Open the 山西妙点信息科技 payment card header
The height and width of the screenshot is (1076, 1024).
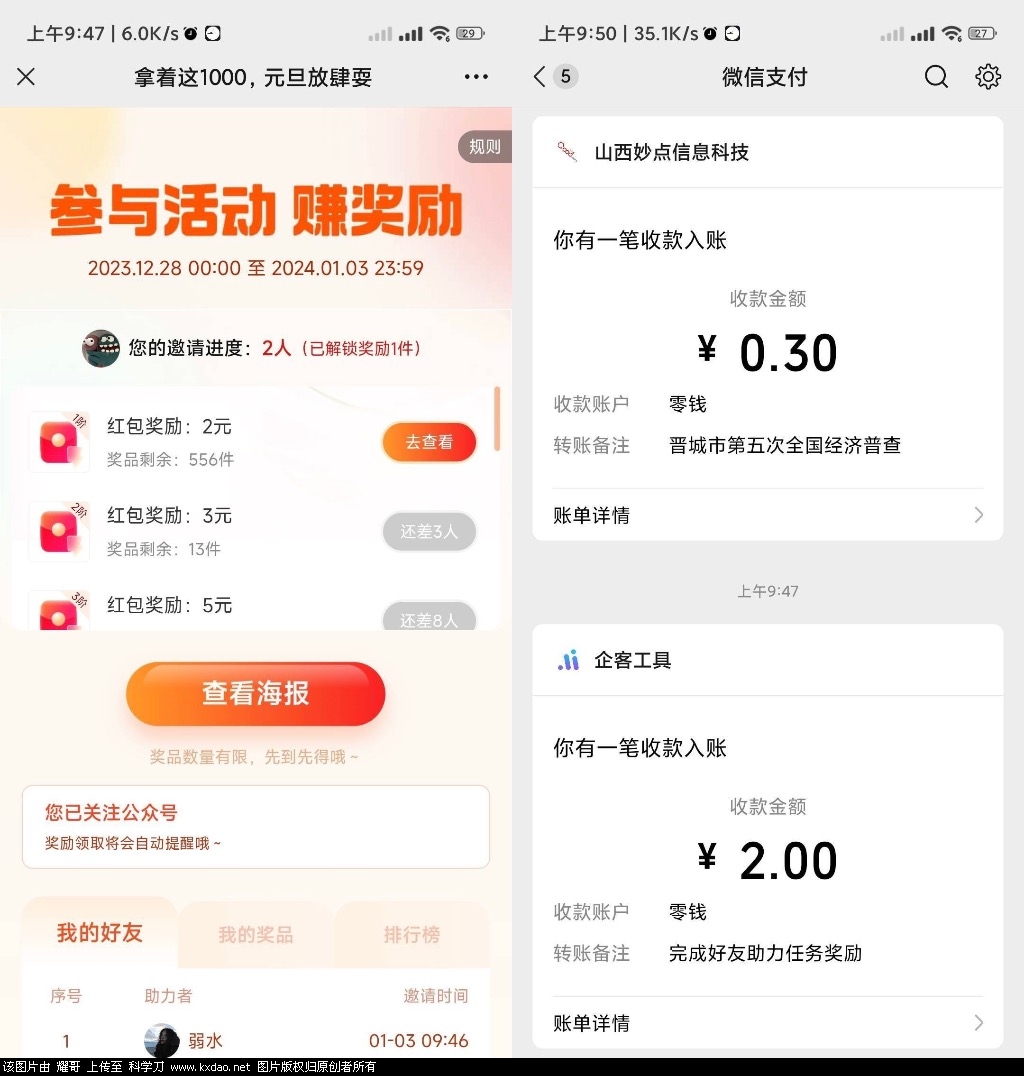[767, 152]
